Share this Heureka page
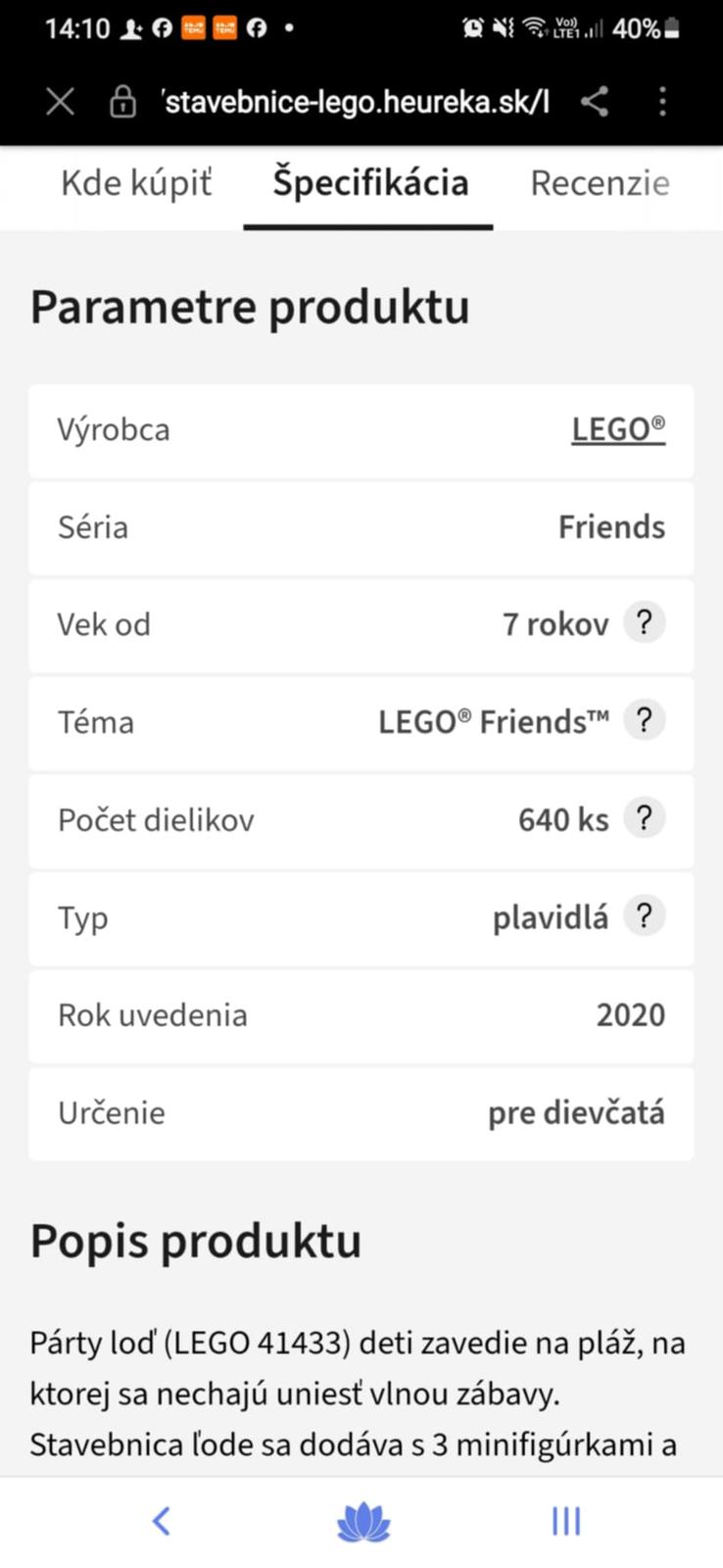Image resolution: width=723 pixels, height=1568 pixels. (595, 101)
